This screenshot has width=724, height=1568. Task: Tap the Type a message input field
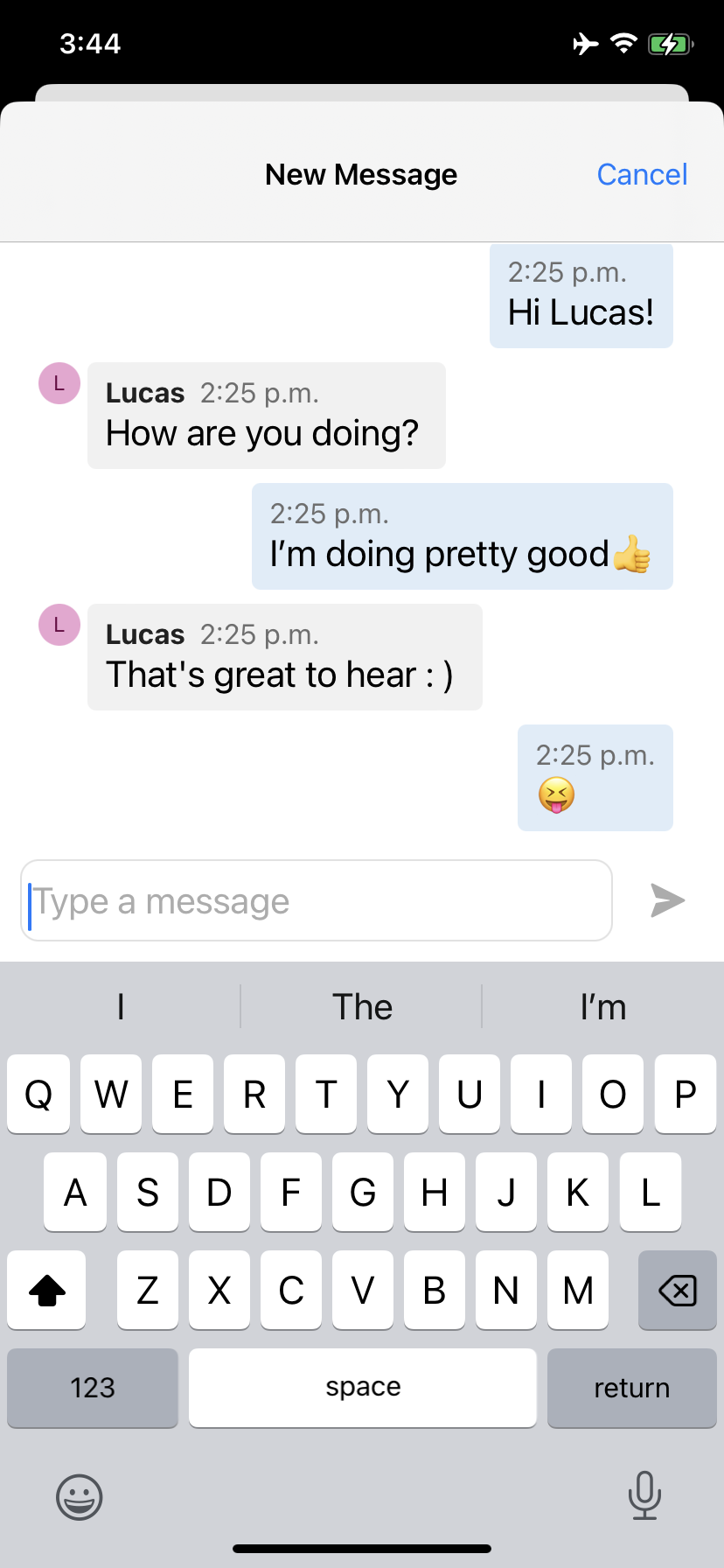(x=317, y=900)
